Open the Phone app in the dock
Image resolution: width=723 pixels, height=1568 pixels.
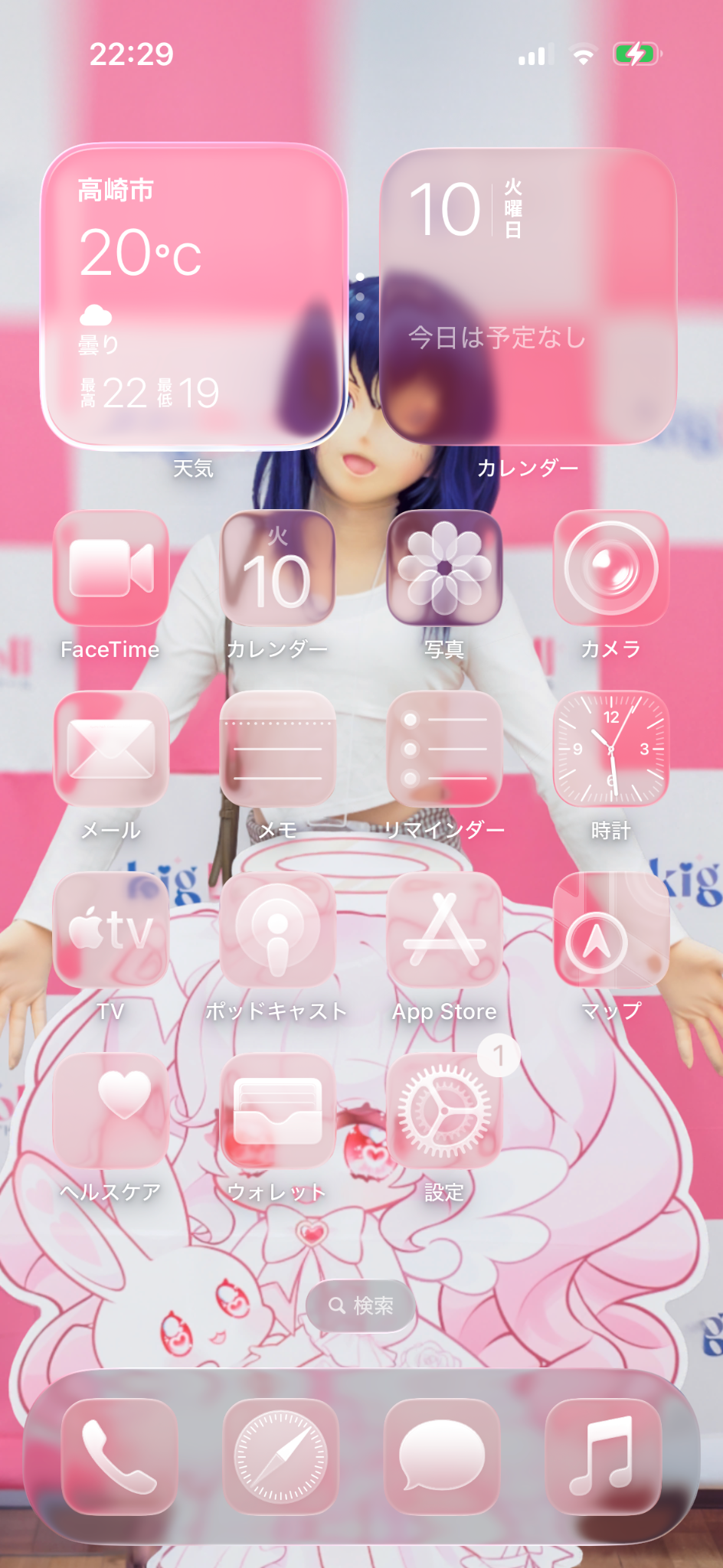(x=119, y=1456)
